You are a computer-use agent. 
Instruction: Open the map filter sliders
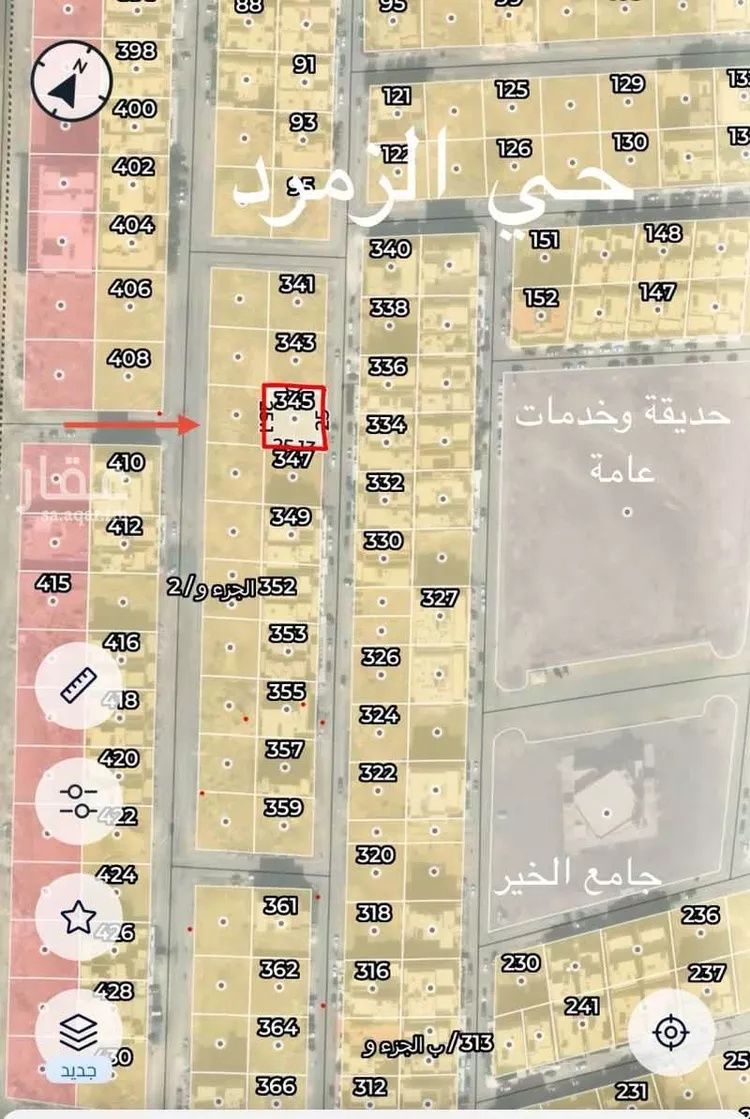coord(78,800)
